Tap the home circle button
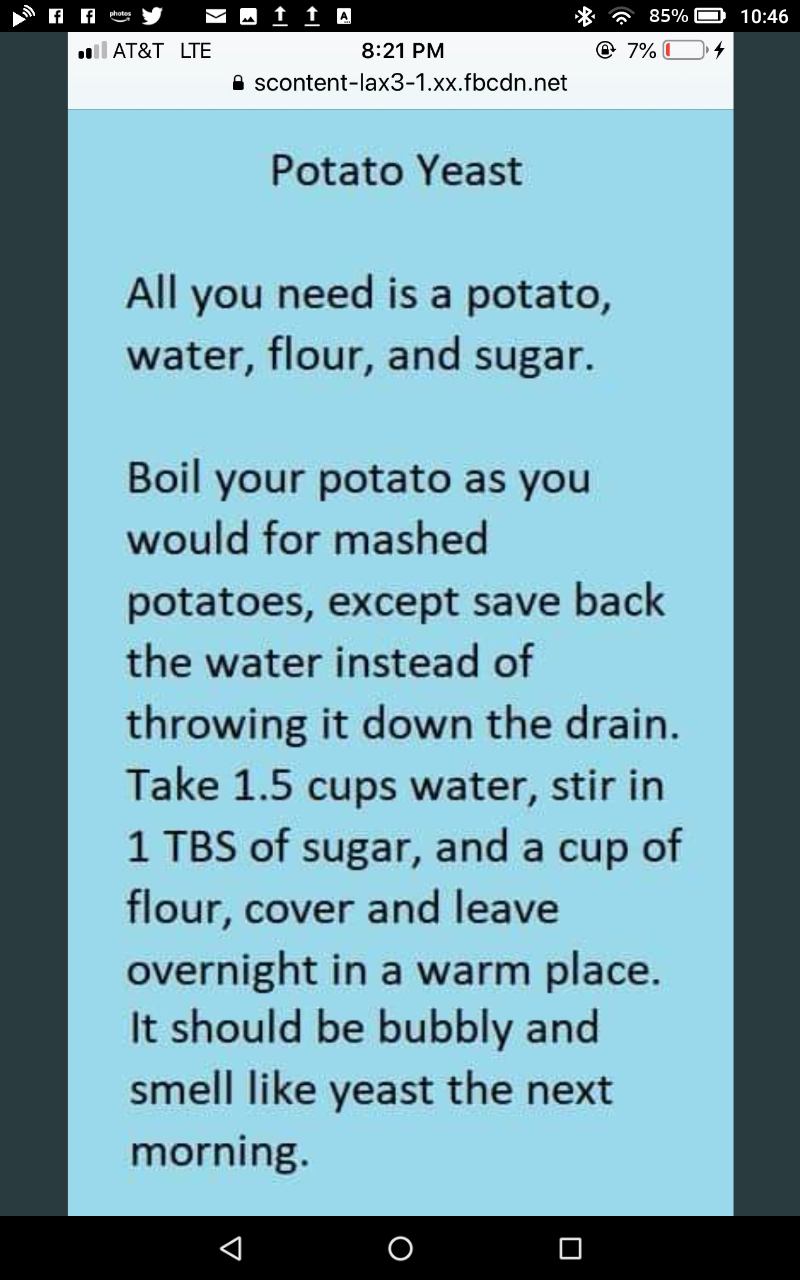This screenshot has width=800, height=1280. pos(400,1248)
